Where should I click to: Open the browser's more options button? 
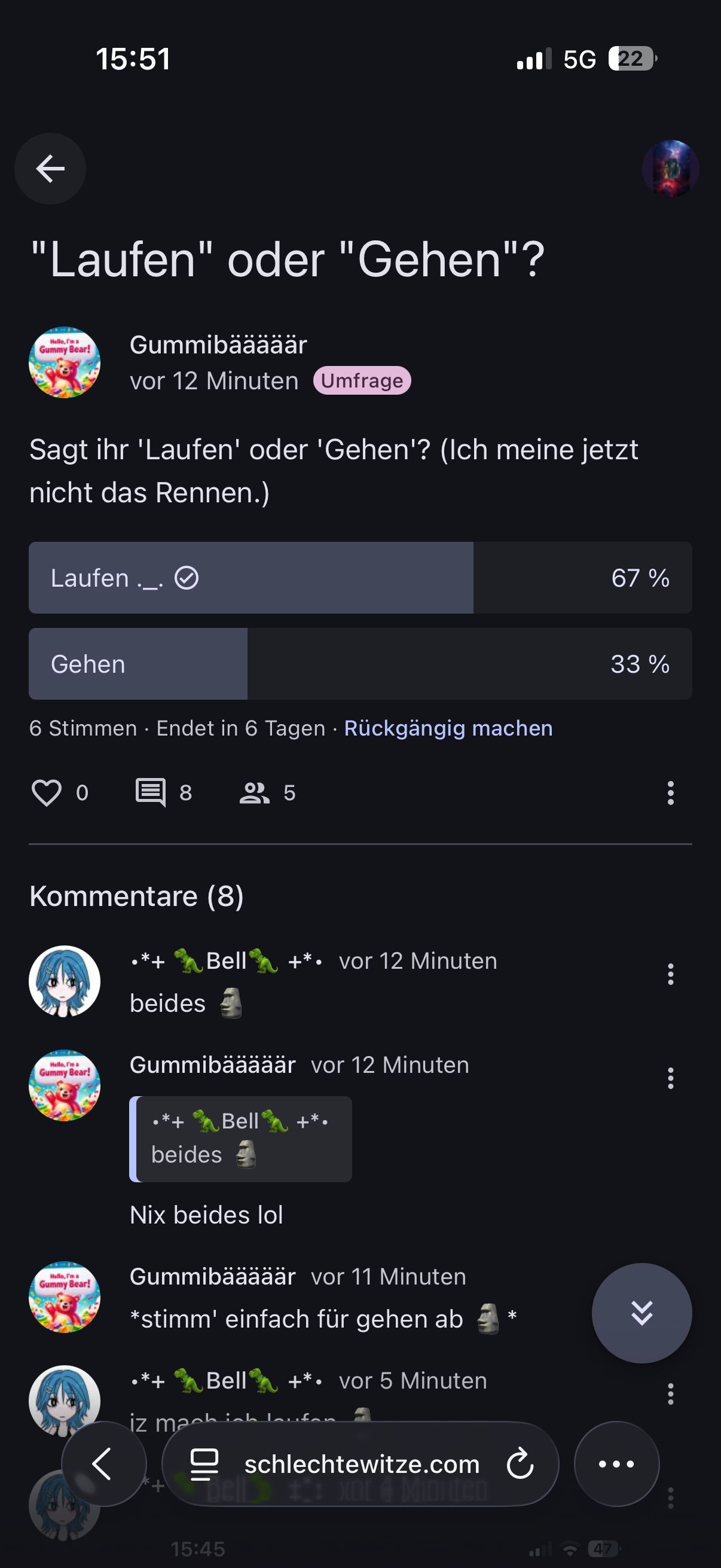pyautogui.click(x=616, y=1464)
